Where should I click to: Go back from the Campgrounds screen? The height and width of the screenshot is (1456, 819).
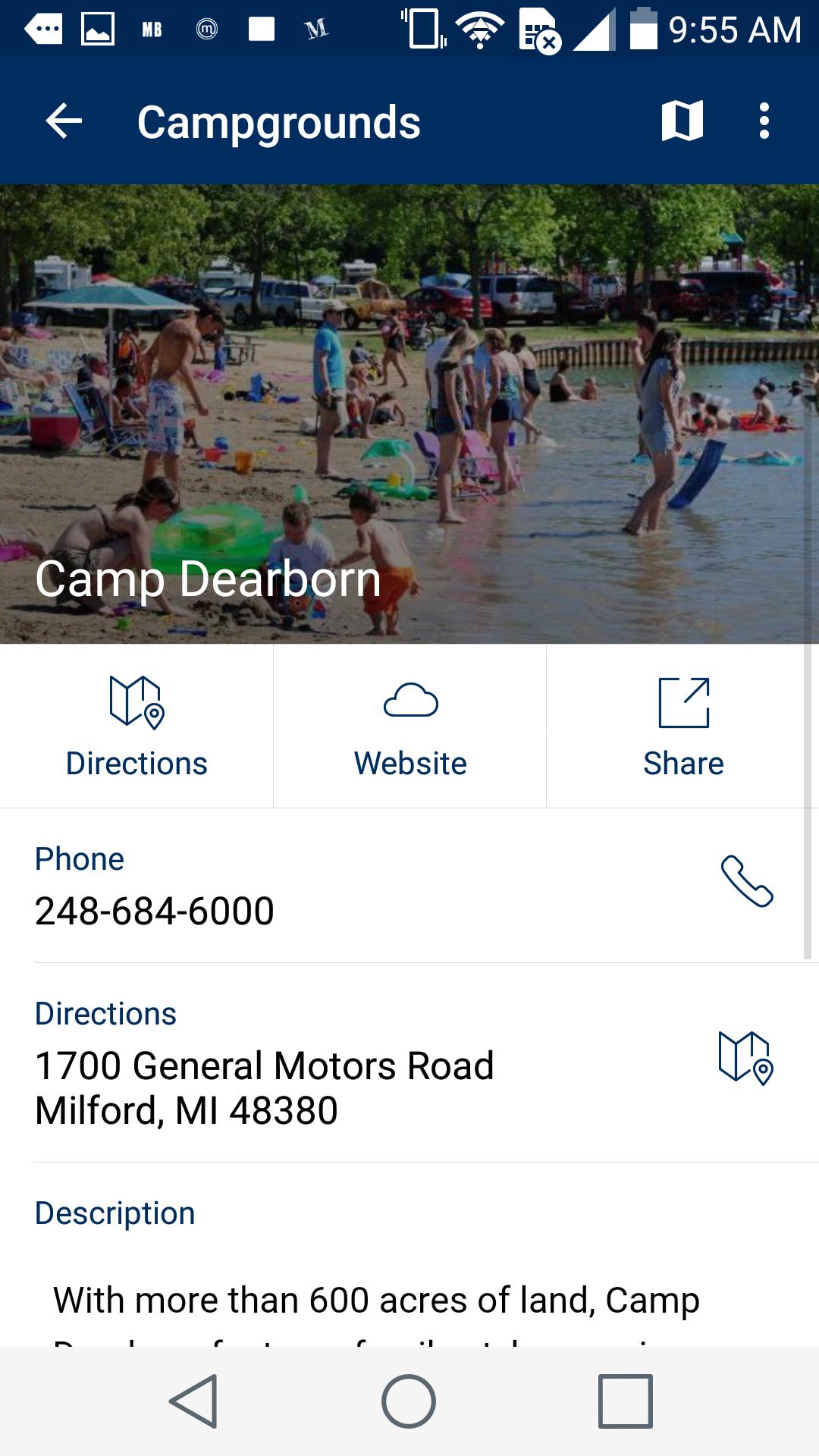[64, 121]
